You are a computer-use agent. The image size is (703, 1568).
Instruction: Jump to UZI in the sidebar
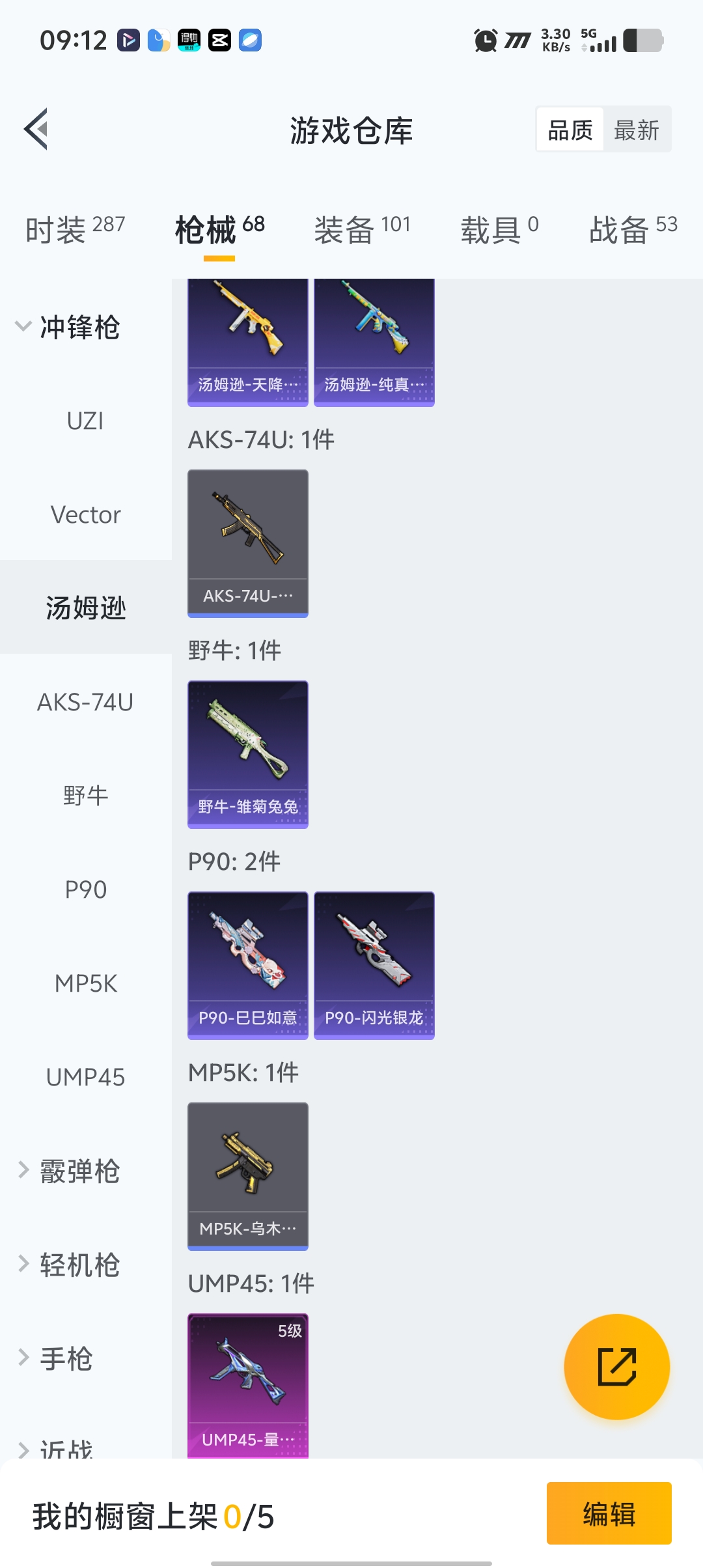pos(85,421)
